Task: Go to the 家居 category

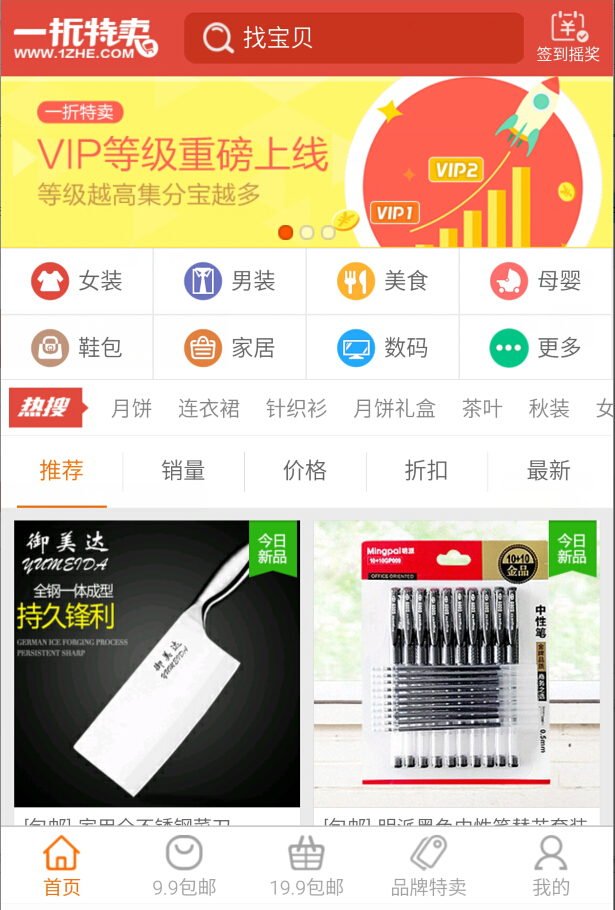Action: coord(230,348)
